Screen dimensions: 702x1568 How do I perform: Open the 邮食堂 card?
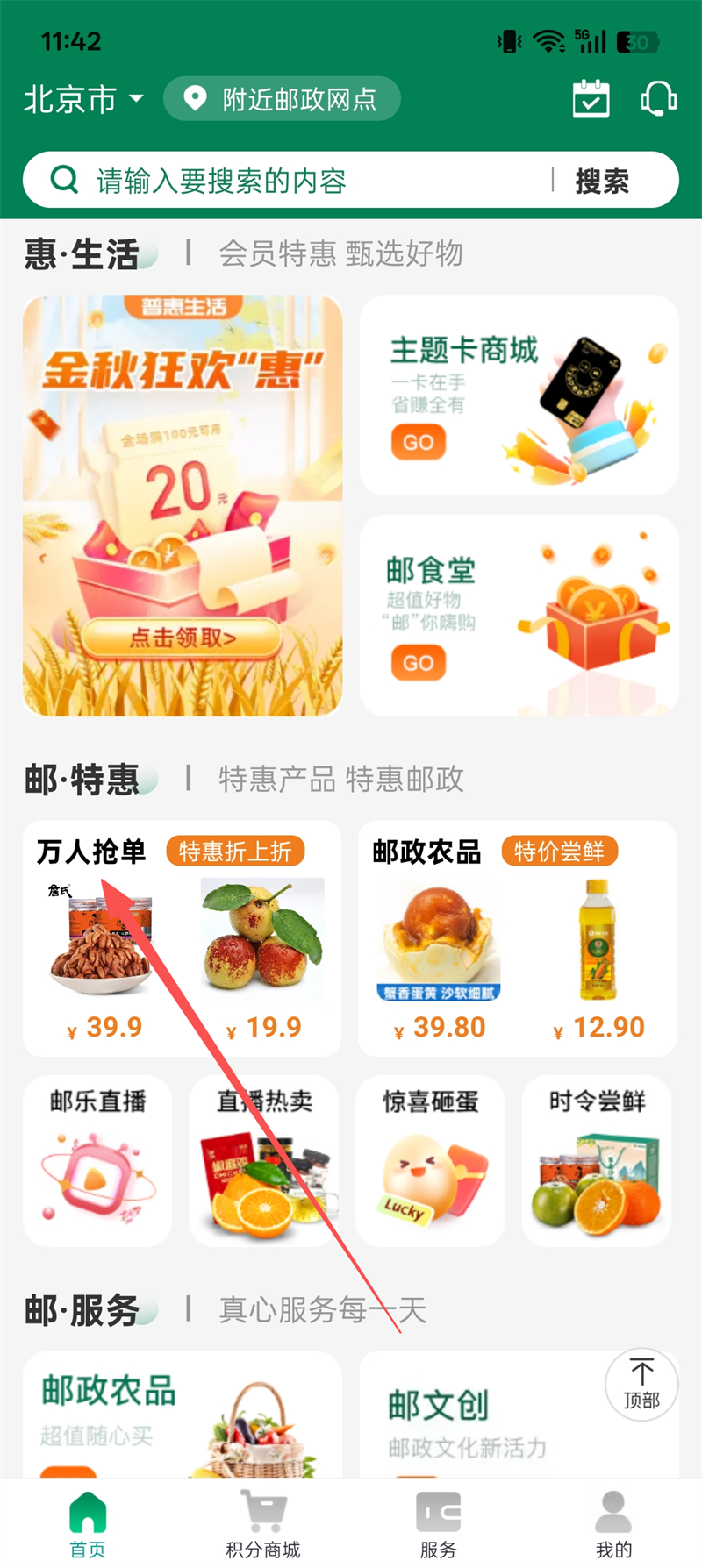519,615
